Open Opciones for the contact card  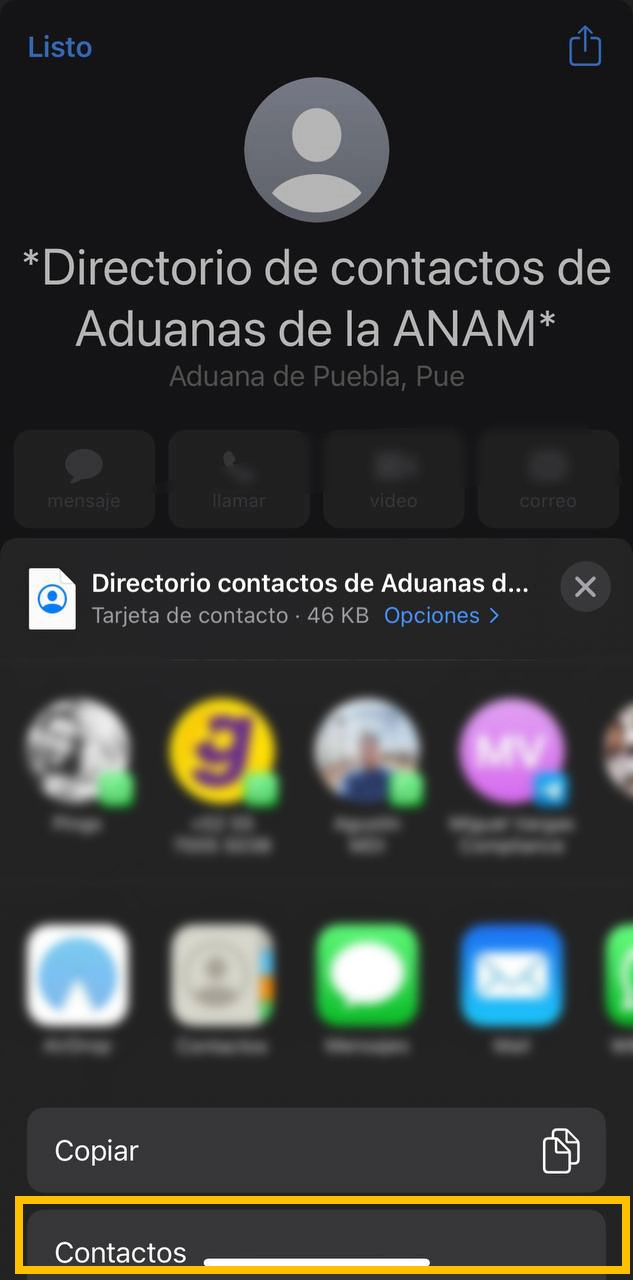441,616
